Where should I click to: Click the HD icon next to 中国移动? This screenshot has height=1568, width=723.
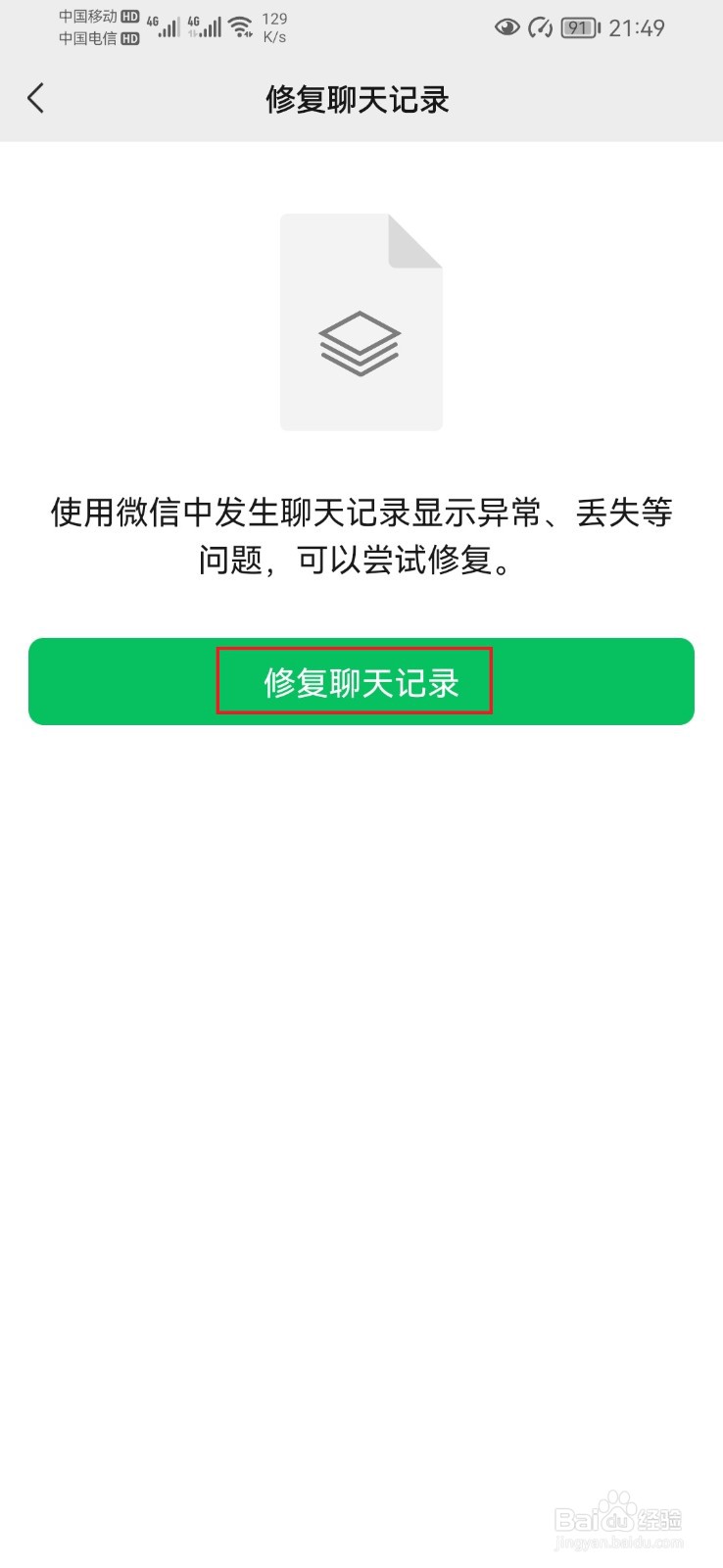point(127,16)
